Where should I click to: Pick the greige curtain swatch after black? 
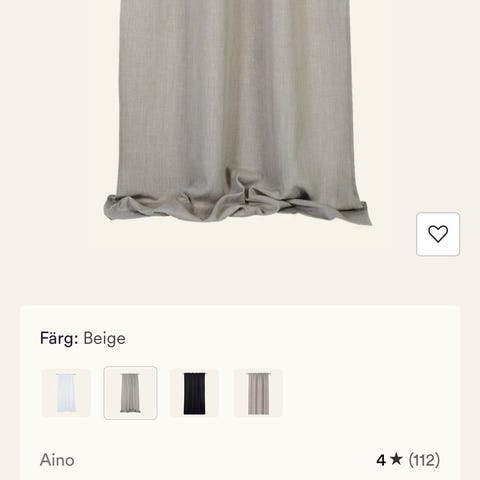click(258, 393)
